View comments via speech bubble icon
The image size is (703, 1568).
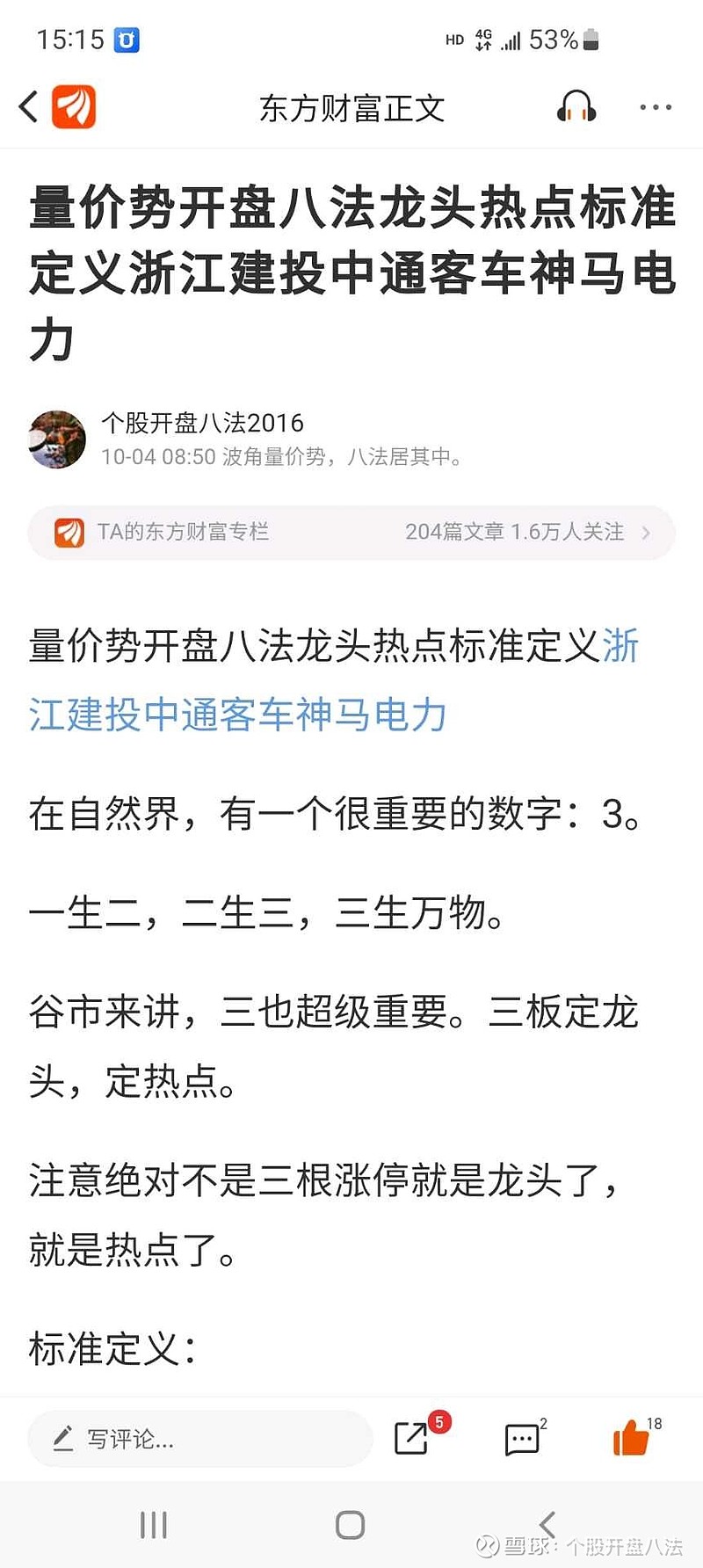[x=522, y=1439]
